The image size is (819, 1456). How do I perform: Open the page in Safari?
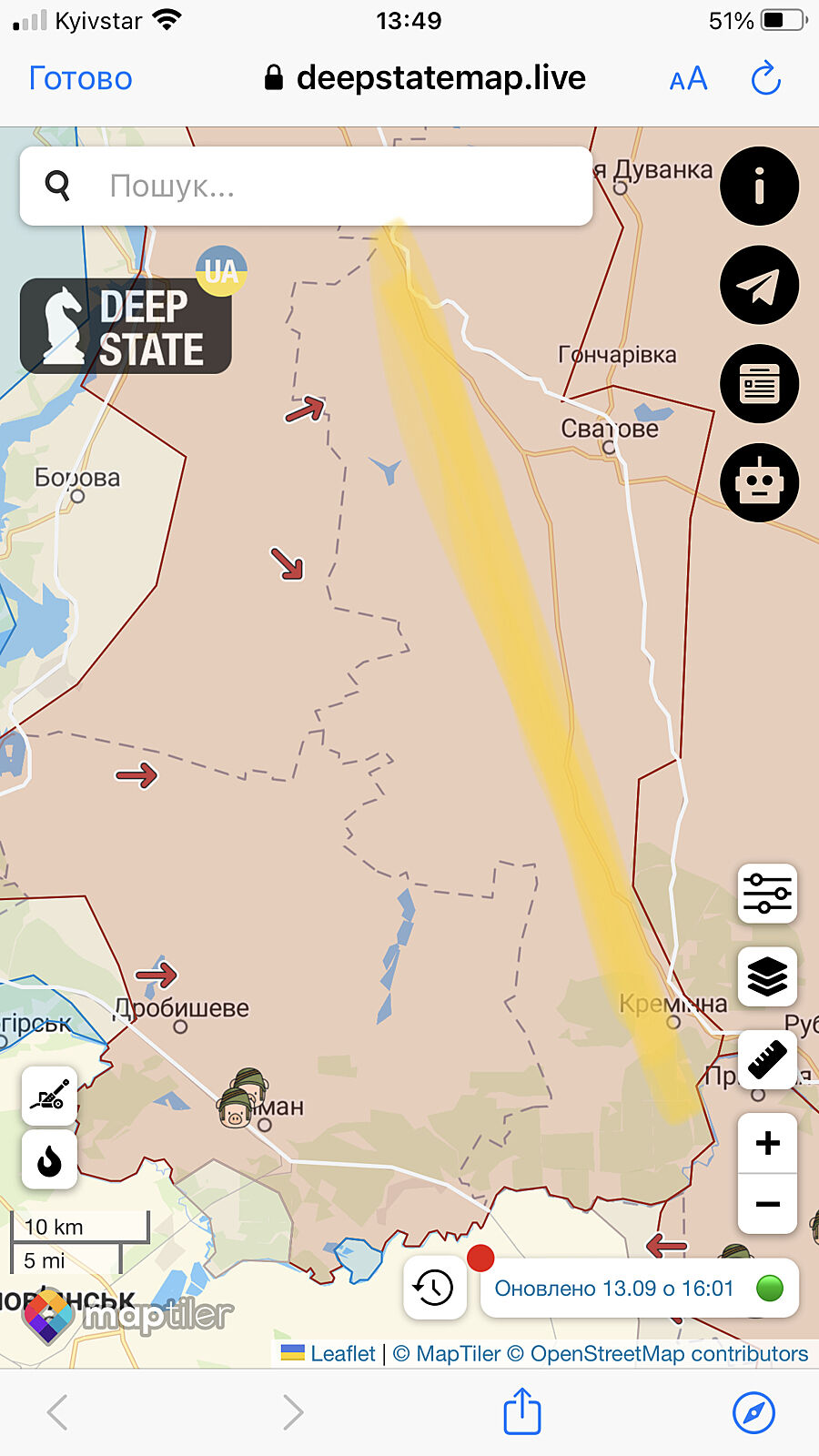point(753,1412)
